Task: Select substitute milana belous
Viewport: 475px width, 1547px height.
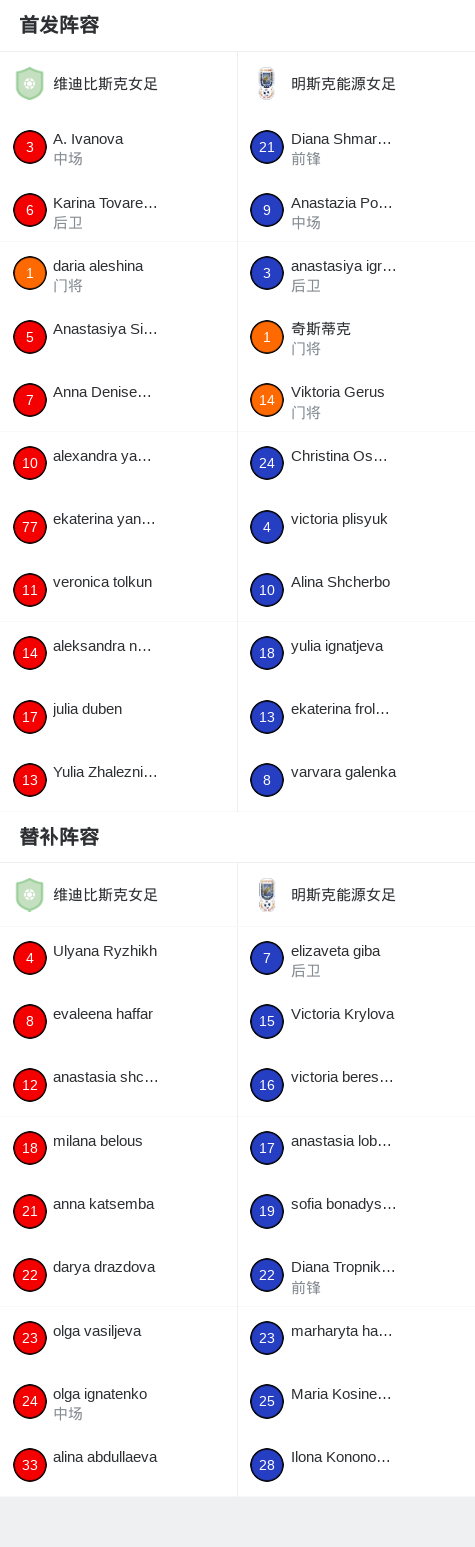Action: pos(118,1149)
